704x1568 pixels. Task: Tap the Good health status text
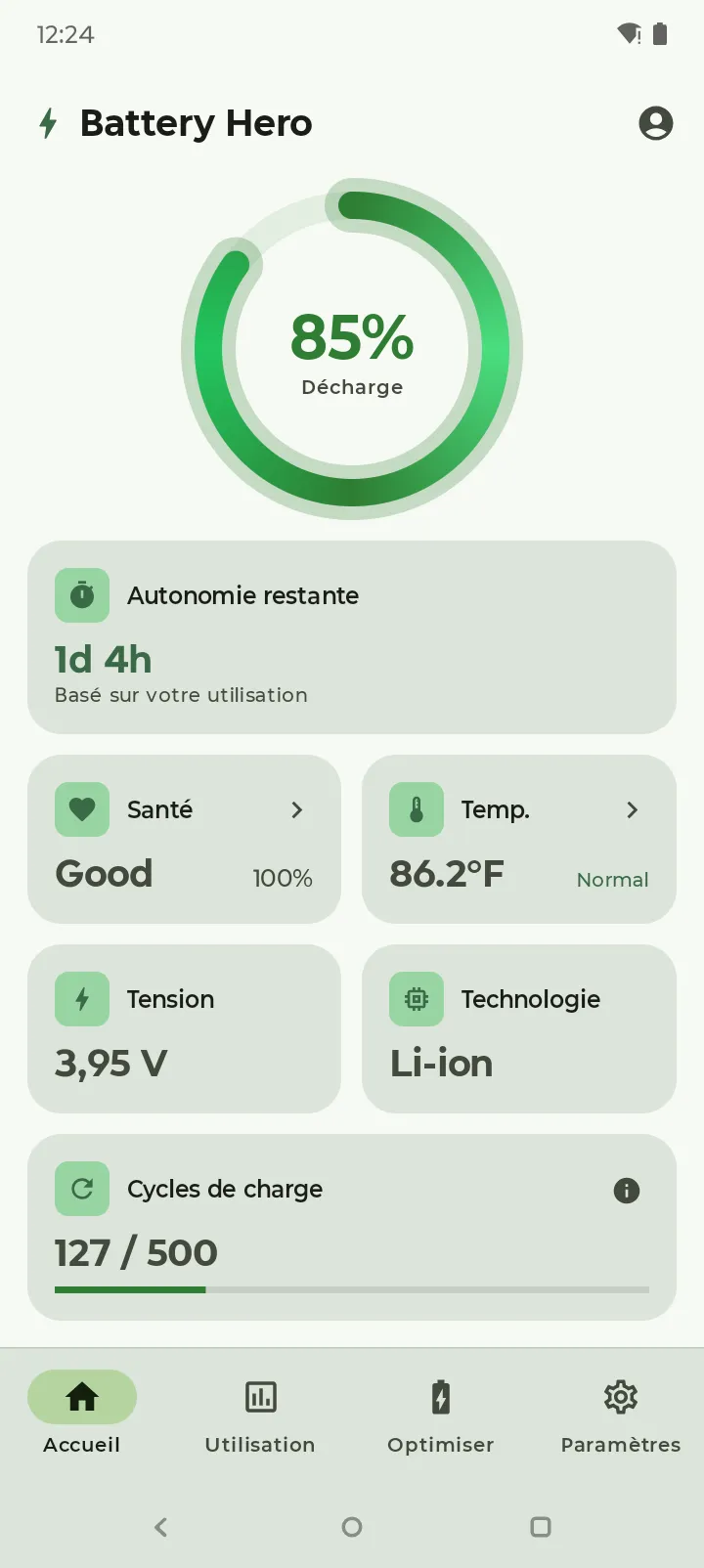click(x=104, y=873)
